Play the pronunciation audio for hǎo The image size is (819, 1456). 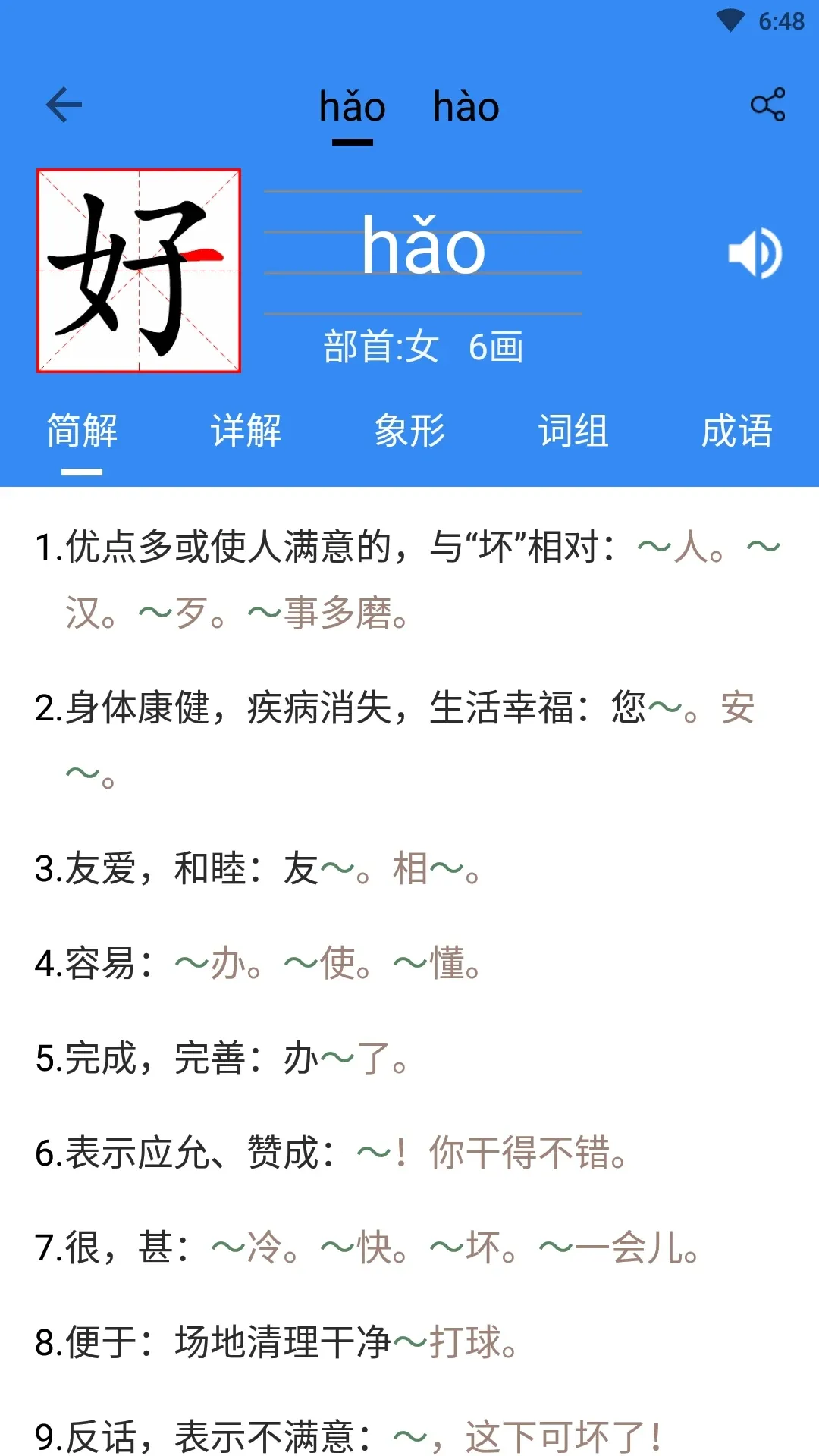[x=756, y=253]
